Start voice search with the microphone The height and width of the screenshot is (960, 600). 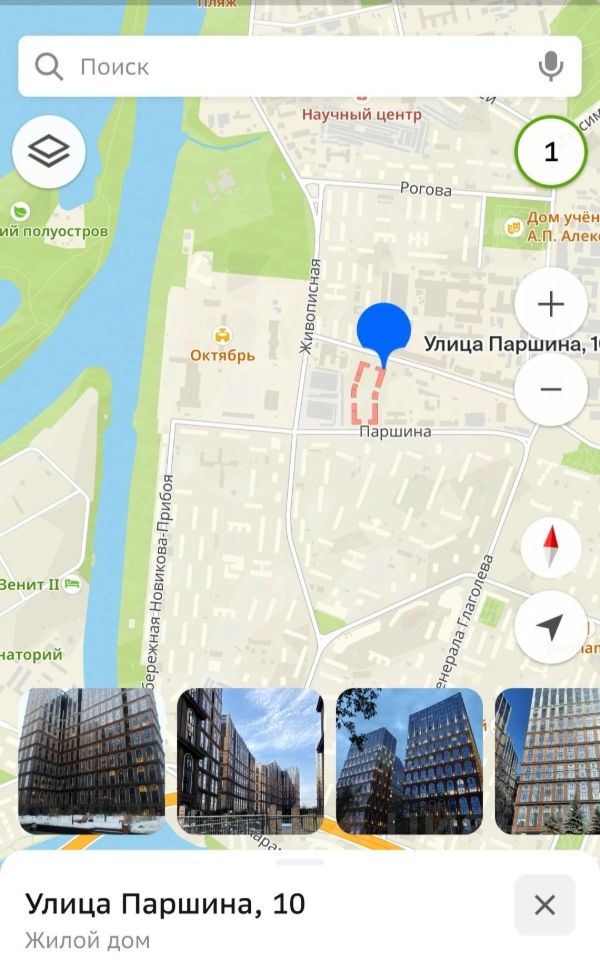click(x=550, y=66)
